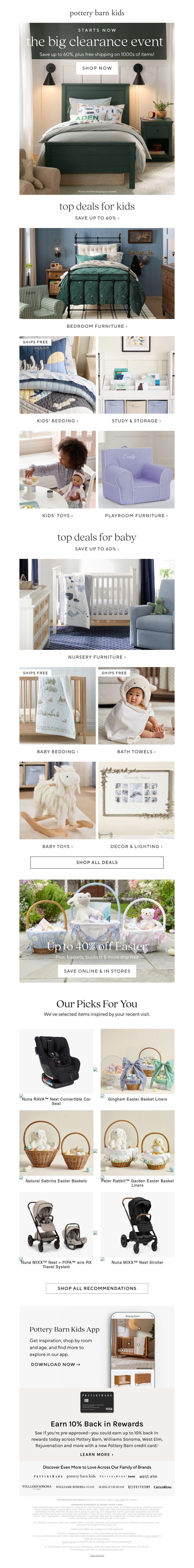Viewport: 194px width, 1568px height.
Task: View Nursery Furniture deals
Action: [x=97, y=657]
